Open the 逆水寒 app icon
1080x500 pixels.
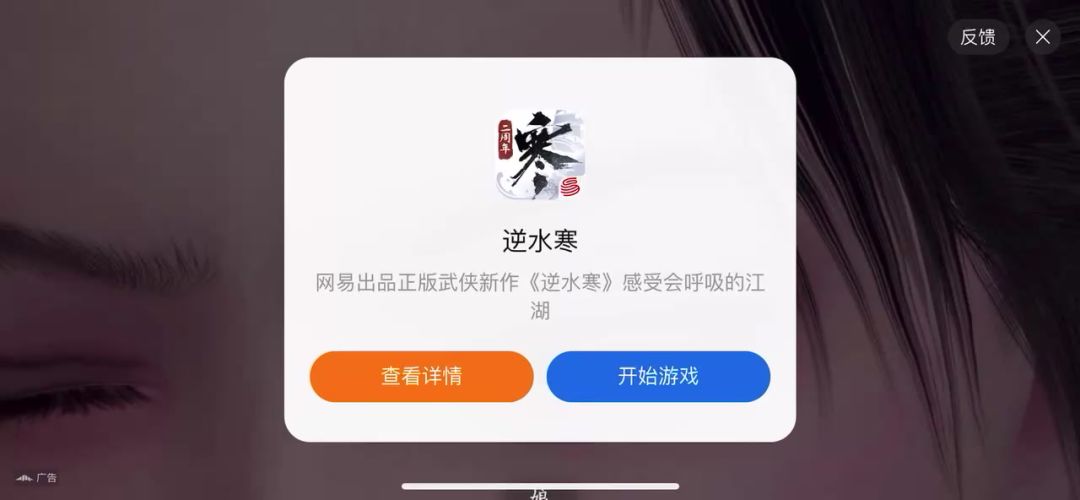pyautogui.click(x=540, y=155)
